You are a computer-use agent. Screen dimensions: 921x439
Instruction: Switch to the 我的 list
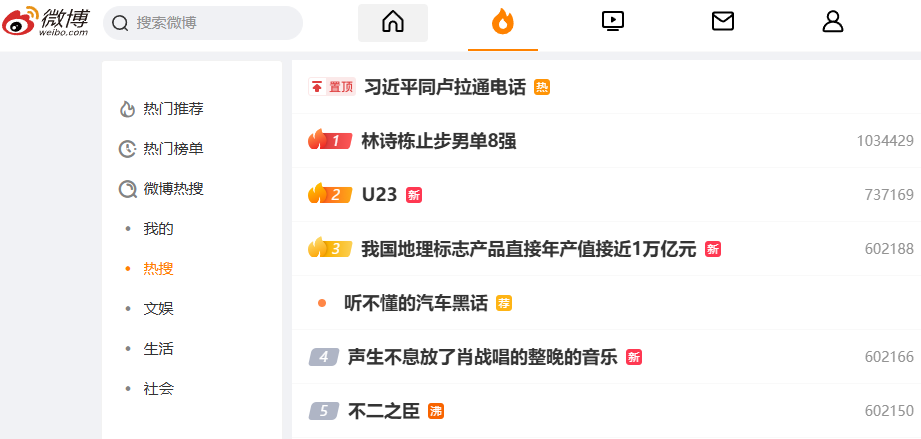(x=158, y=229)
